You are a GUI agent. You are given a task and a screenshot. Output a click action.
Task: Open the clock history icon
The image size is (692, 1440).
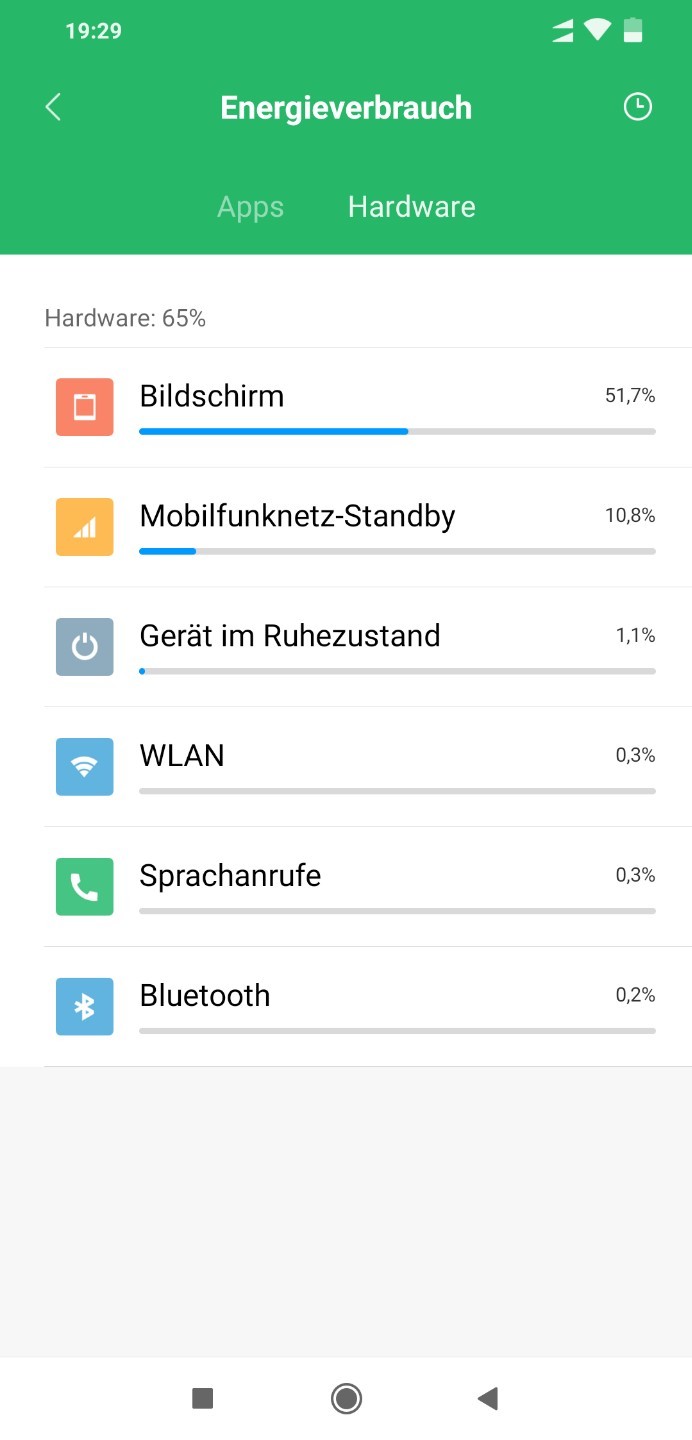[637, 107]
